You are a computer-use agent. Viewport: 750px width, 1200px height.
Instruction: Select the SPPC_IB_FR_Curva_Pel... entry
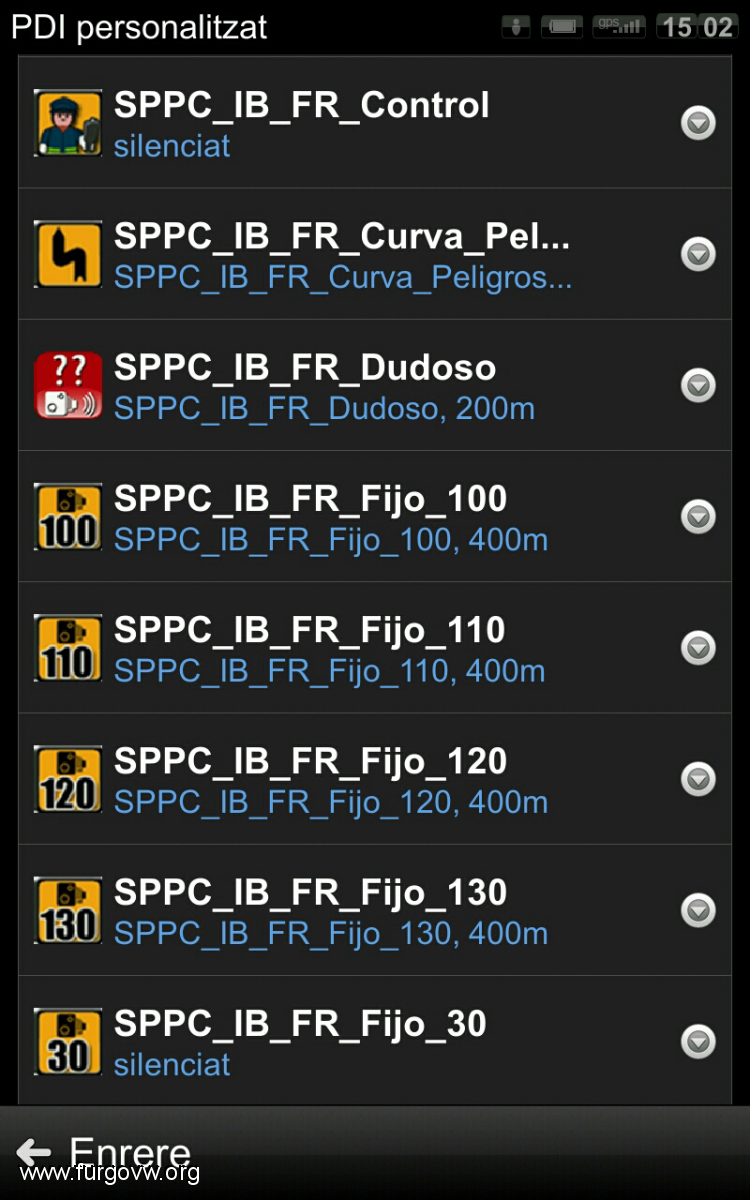pos(375,254)
